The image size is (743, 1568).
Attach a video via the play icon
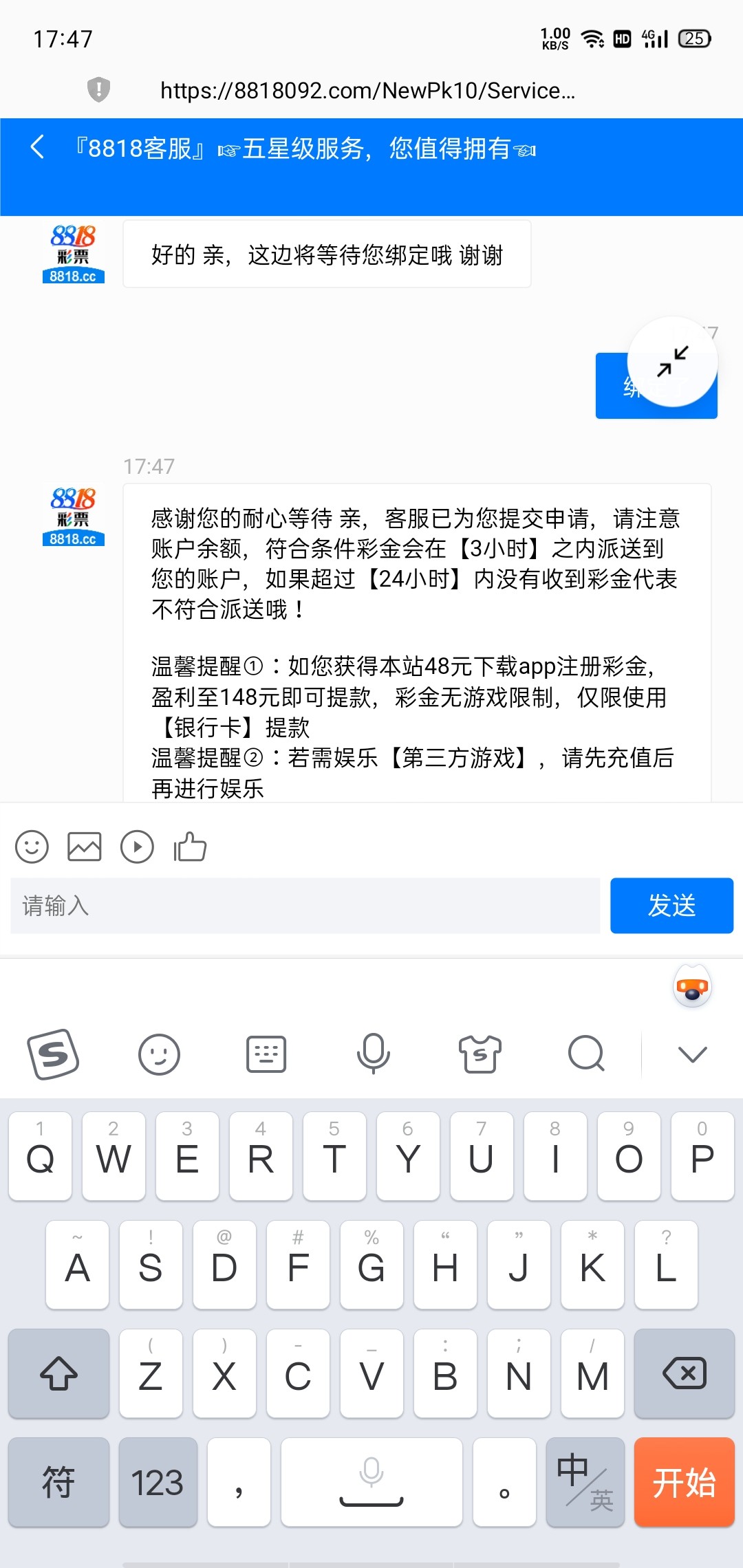tap(137, 847)
